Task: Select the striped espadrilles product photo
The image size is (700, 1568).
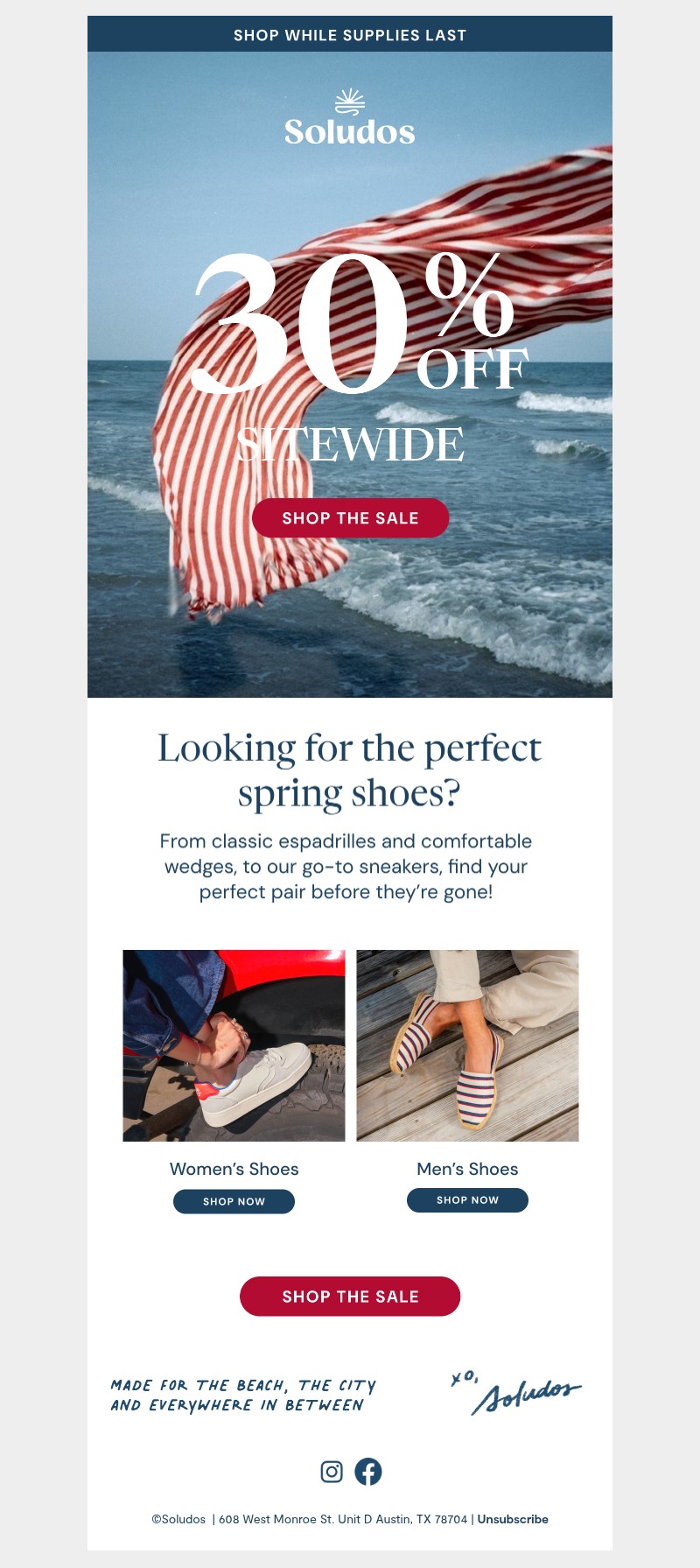Action: (x=466, y=1045)
